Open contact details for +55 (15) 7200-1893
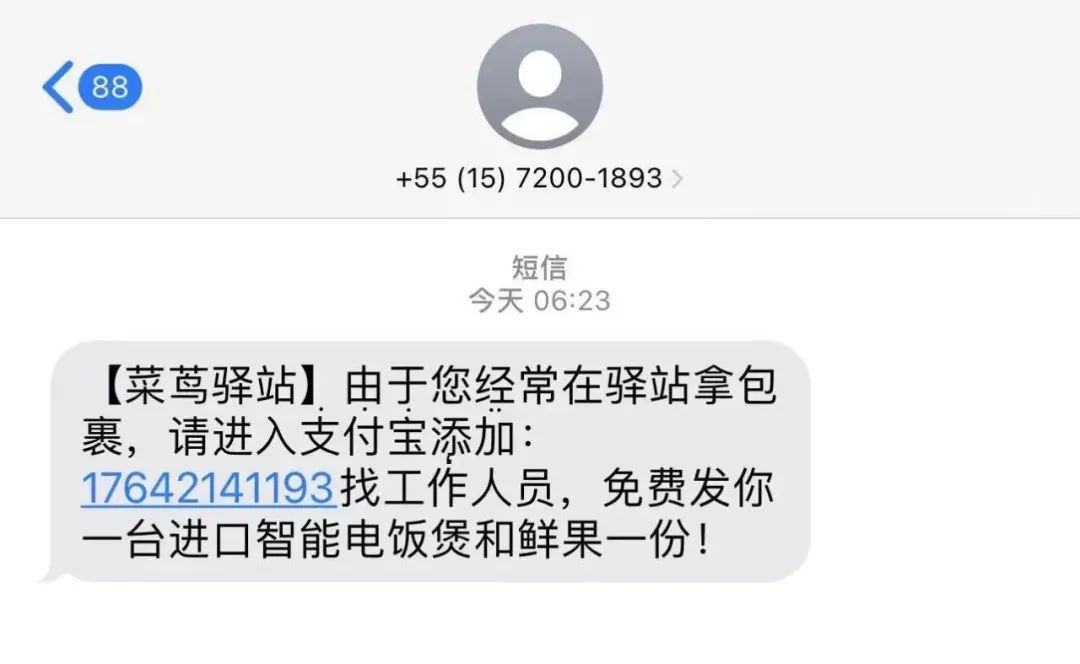The height and width of the screenshot is (664, 1080). click(x=539, y=178)
